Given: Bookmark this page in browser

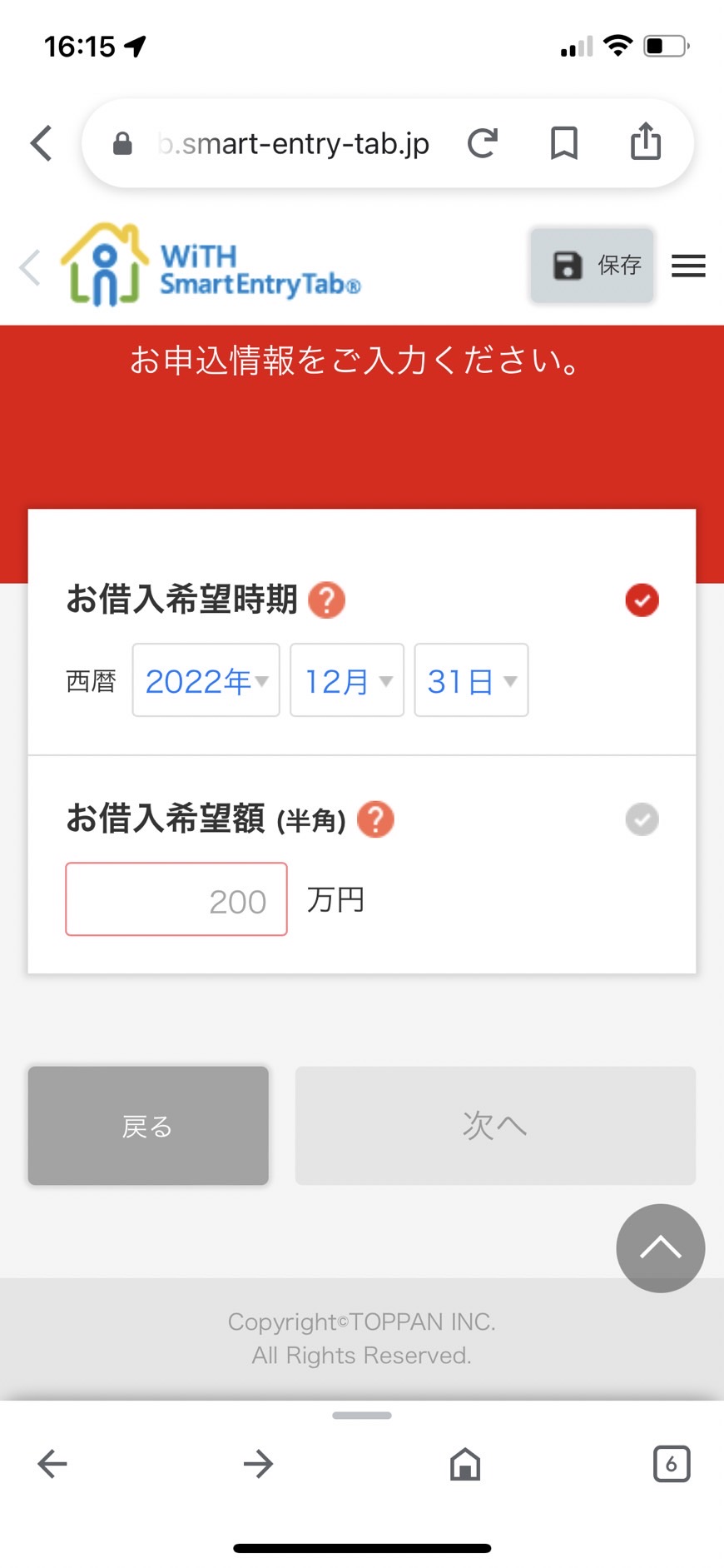Looking at the screenshot, I should pyautogui.click(x=564, y=143).
